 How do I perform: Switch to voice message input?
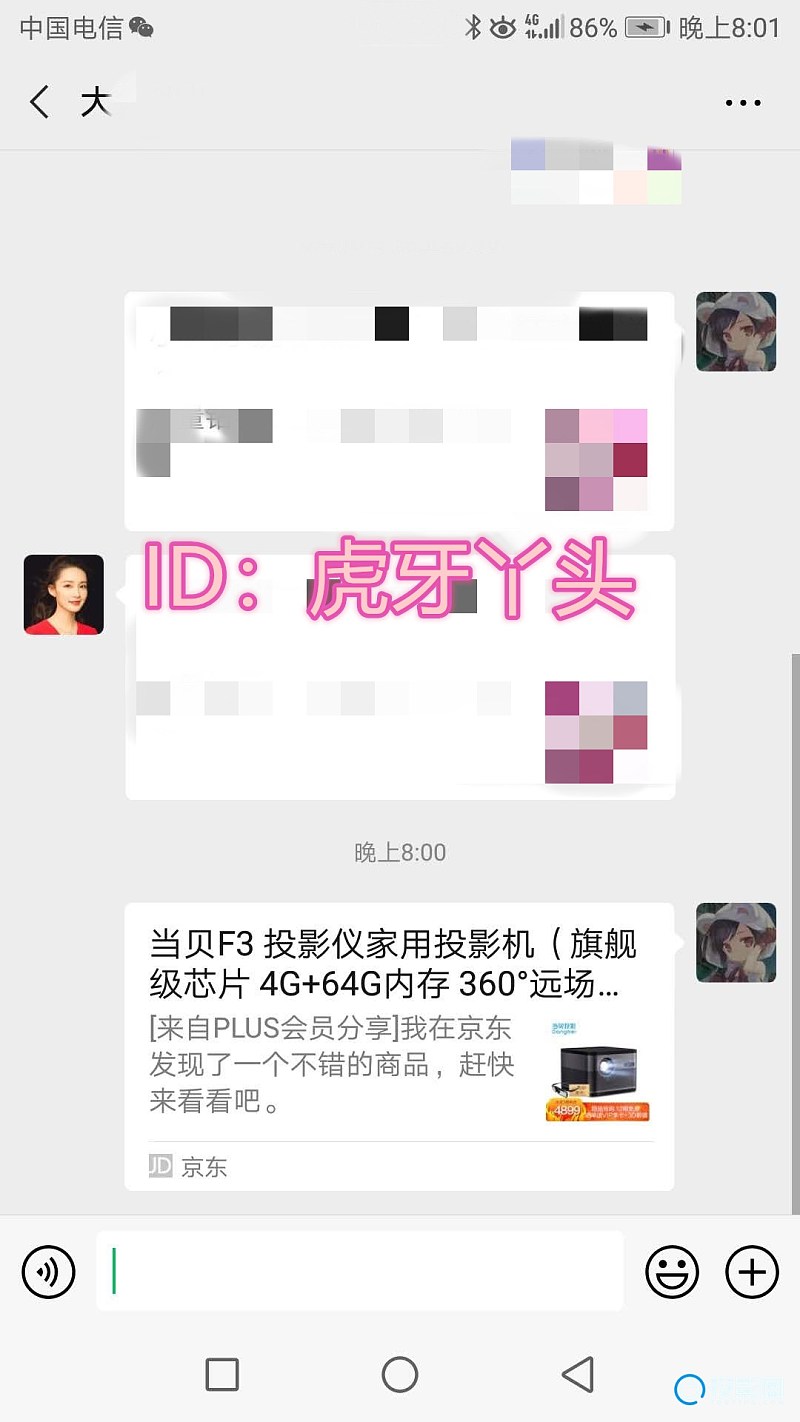(48, 1272)
